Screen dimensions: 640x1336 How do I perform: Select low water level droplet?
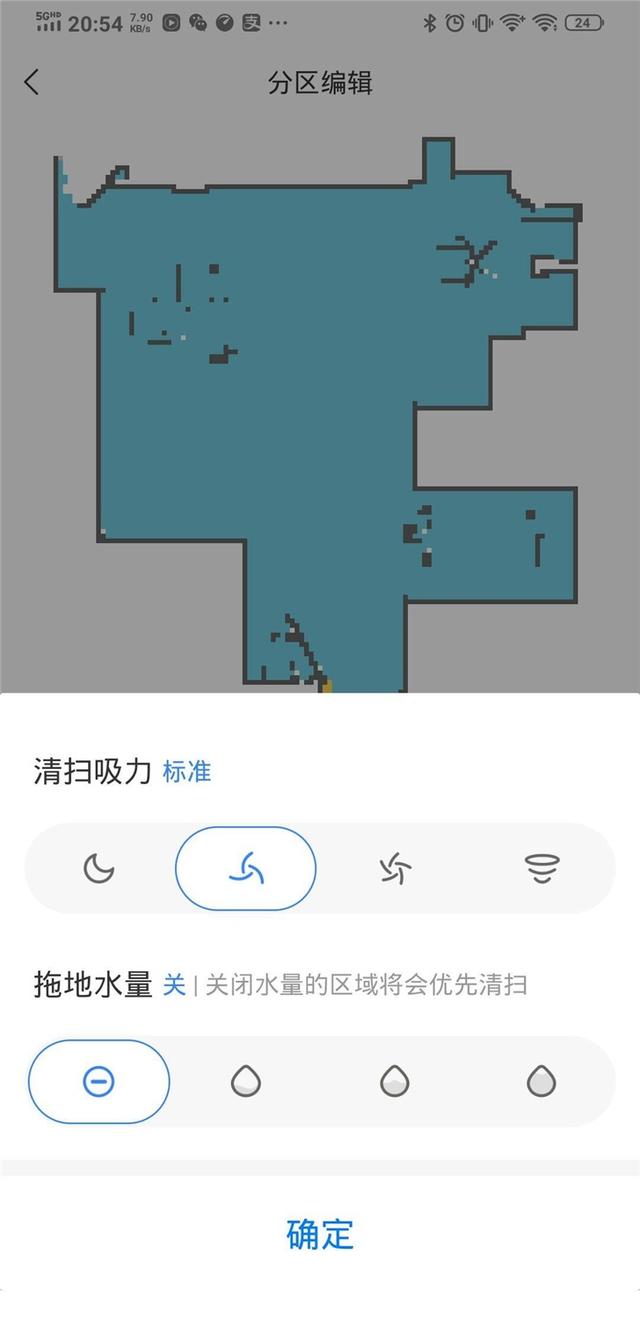(x=246, y=1081)
